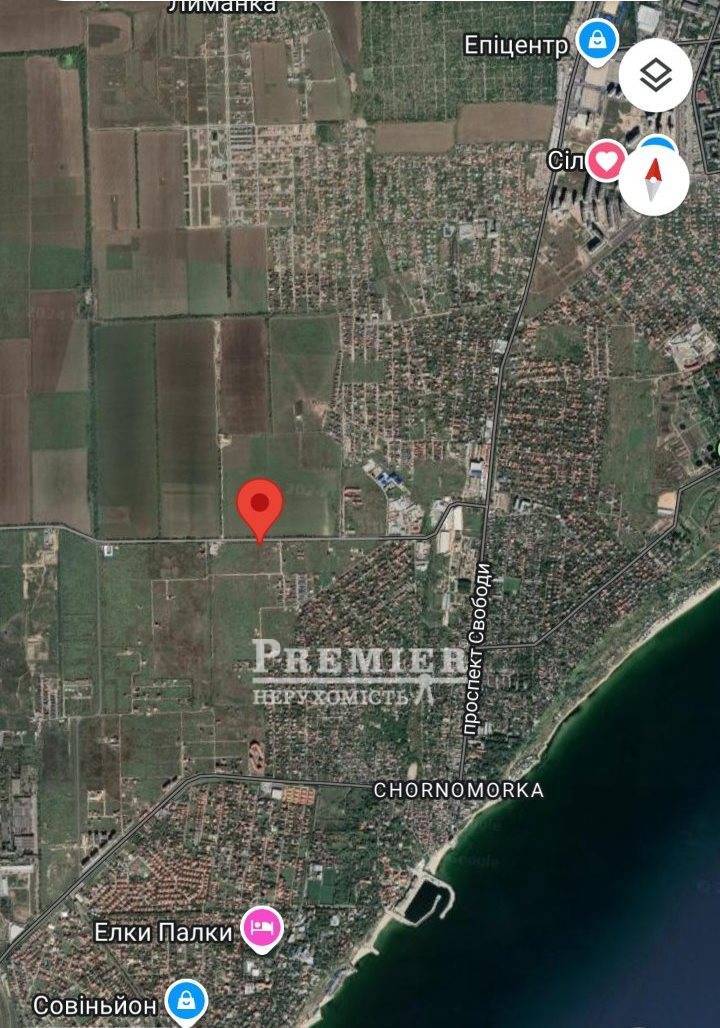Select the red dropped pin marker

pyautogui.click(x=260, y=505)
